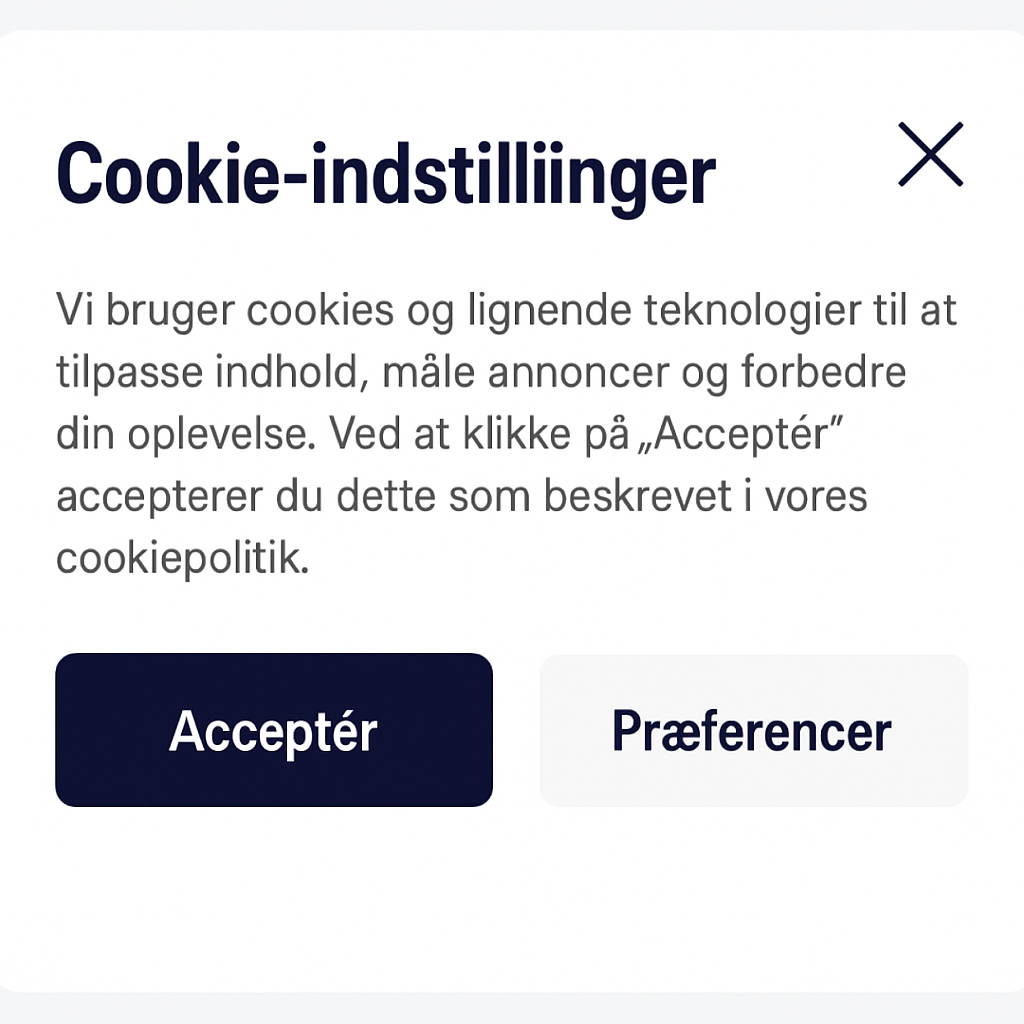Open cookie Præferencer
Screen dimensions: 1024x1024
coord(753,730)
